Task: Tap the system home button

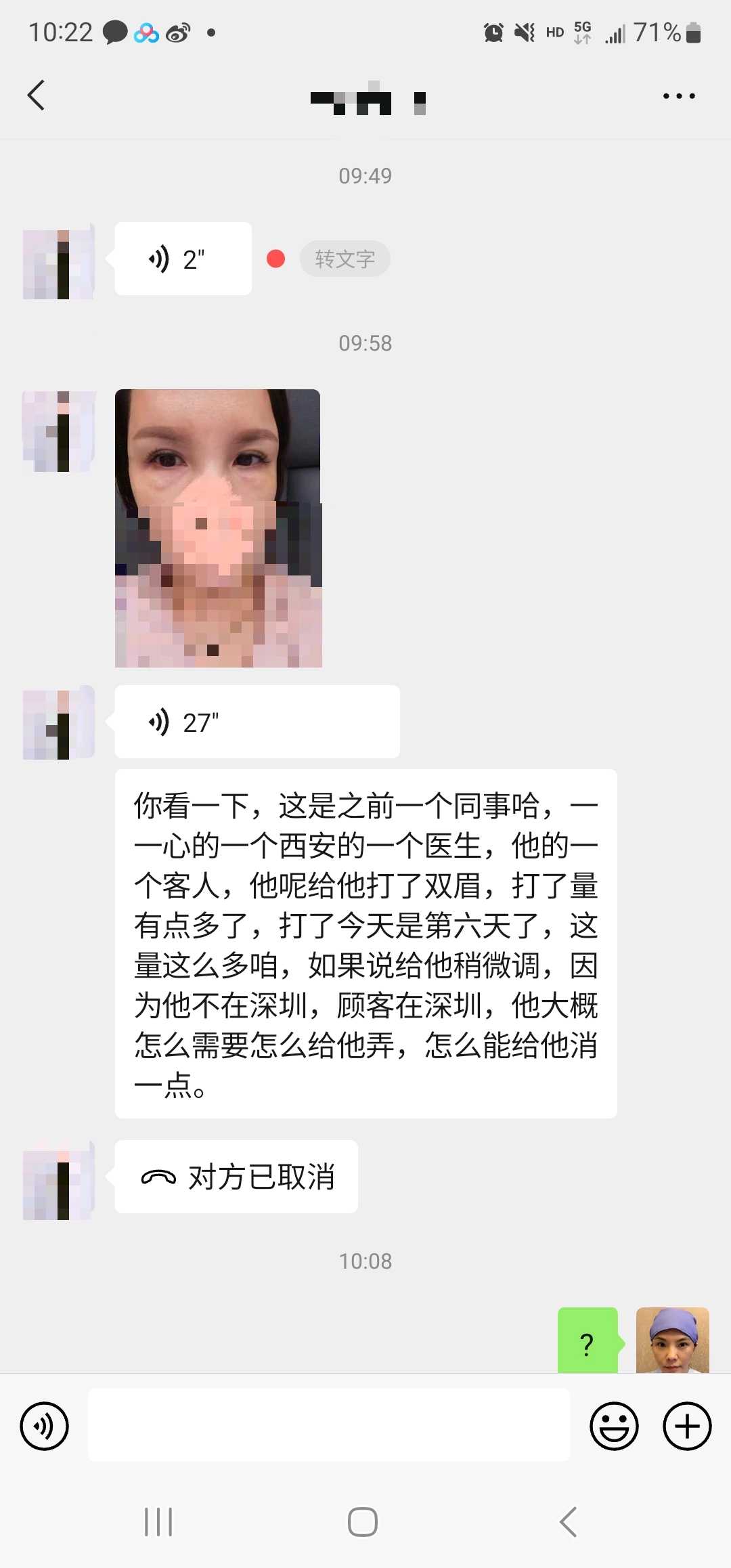Action: 363,1522
